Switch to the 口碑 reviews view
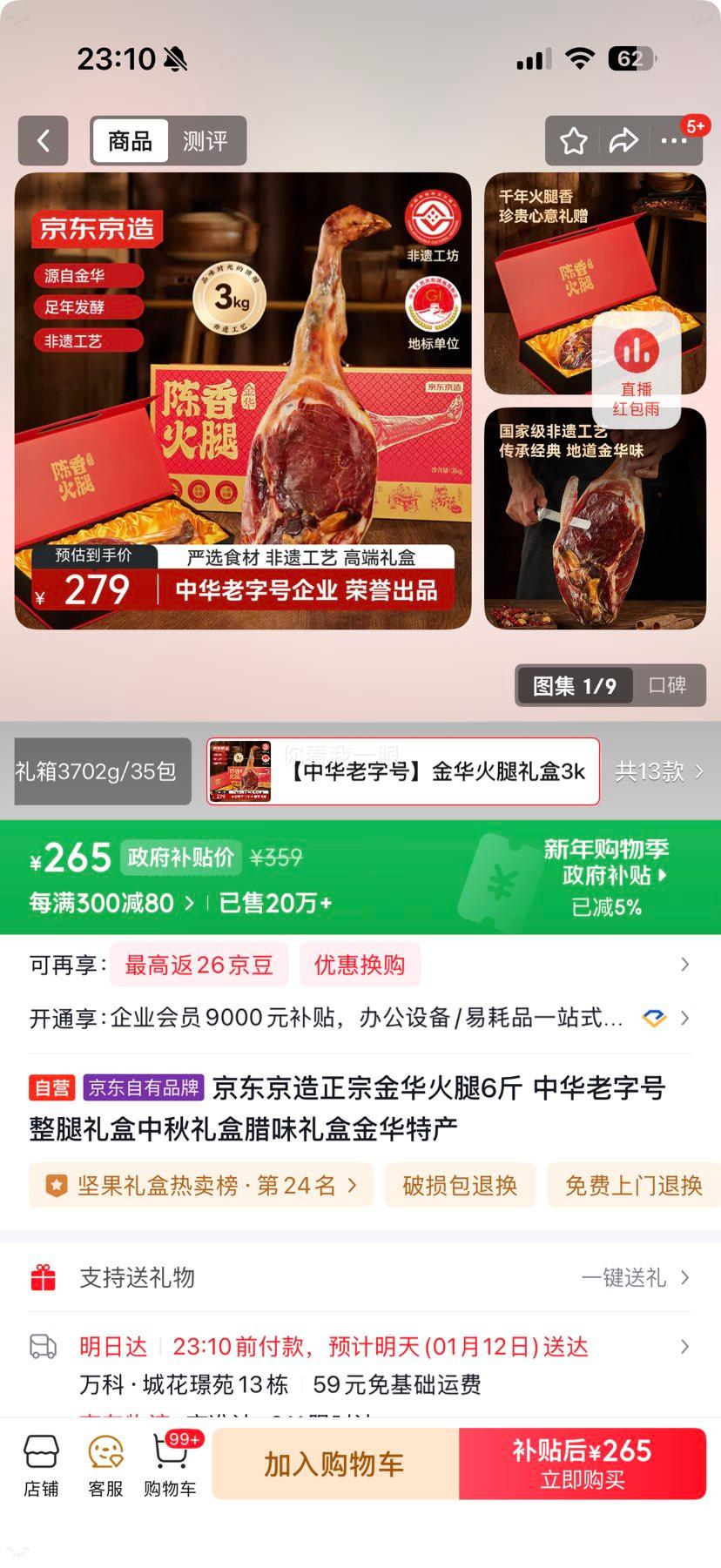The width and height of the screenshot is (721, 1568). pos(669,686)
